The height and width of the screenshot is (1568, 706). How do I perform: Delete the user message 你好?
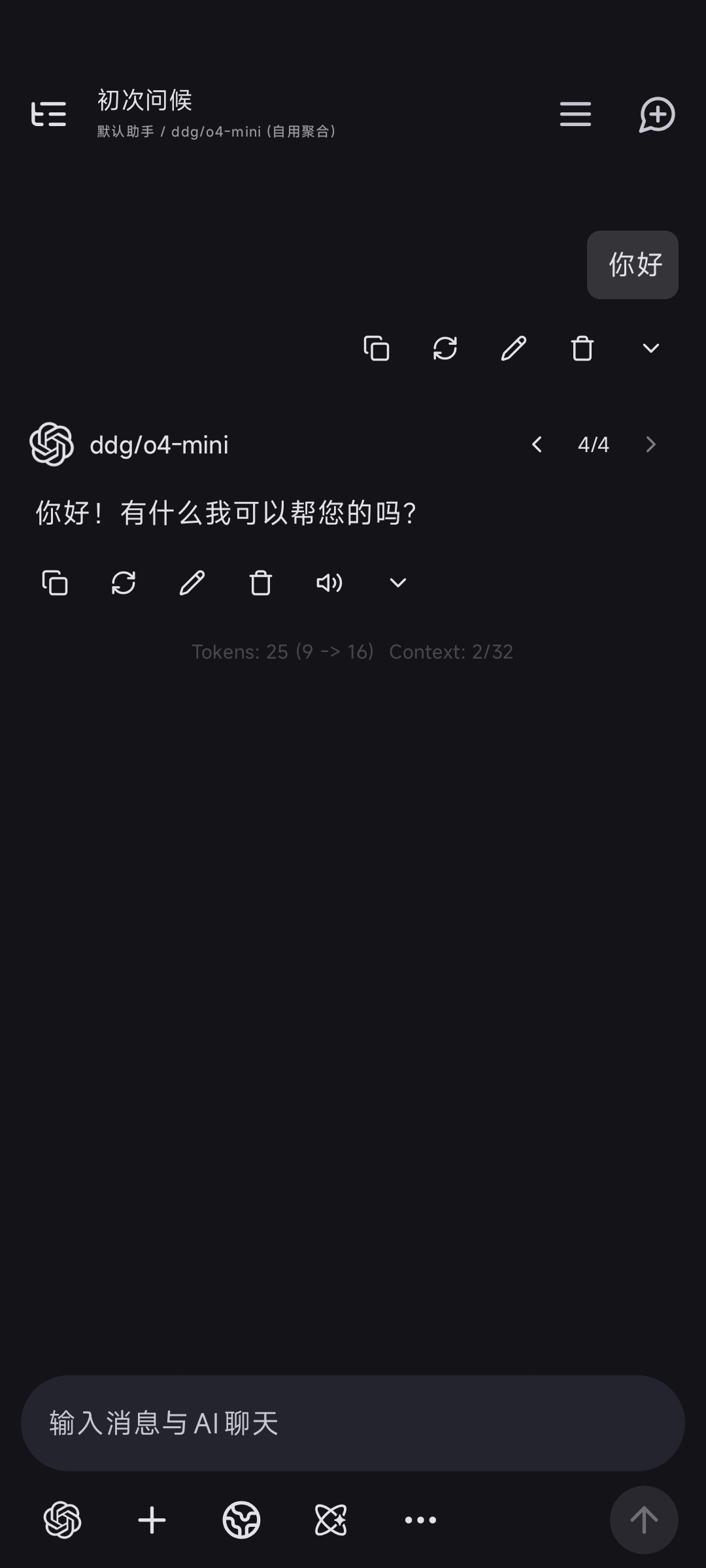pyautogui.click(x=582, y=348)
